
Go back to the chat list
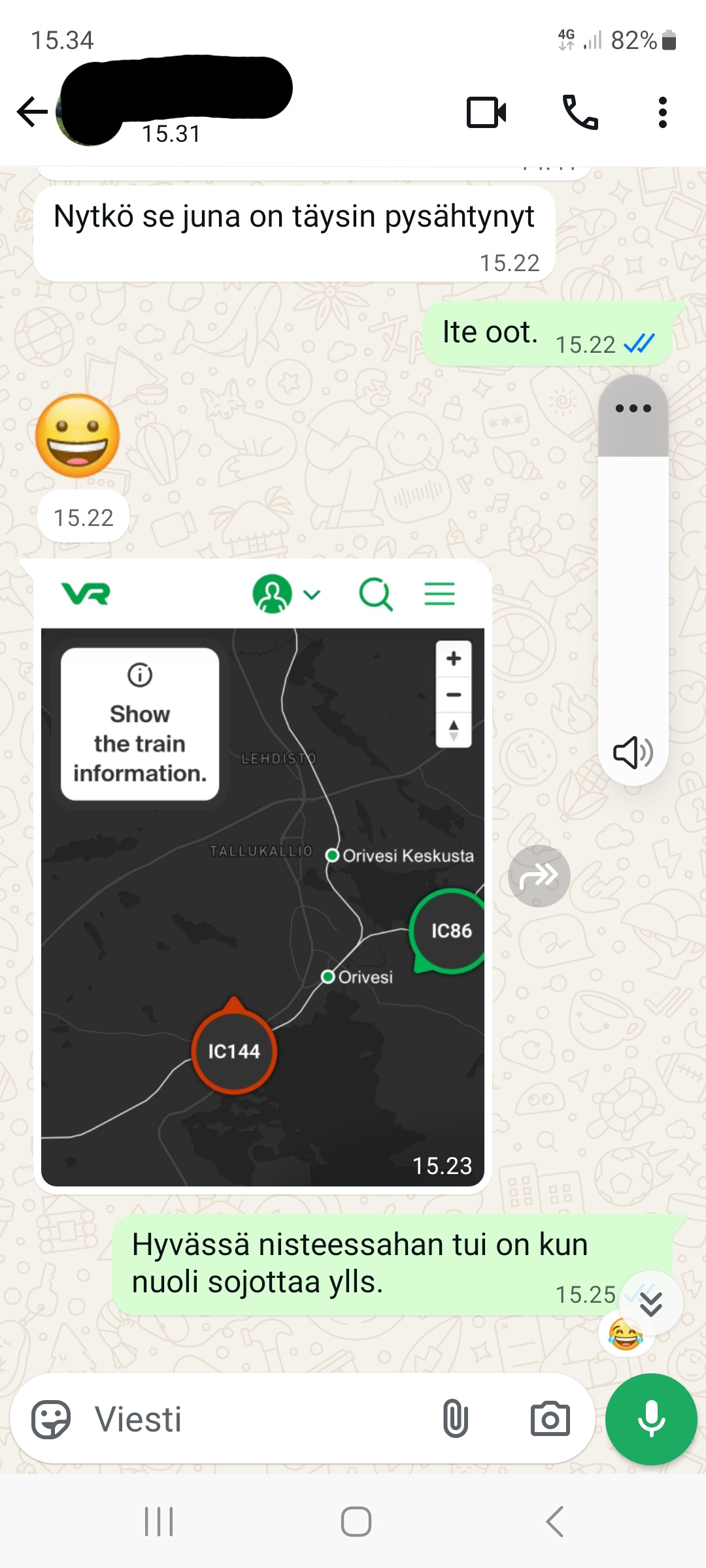pos(33,112)
